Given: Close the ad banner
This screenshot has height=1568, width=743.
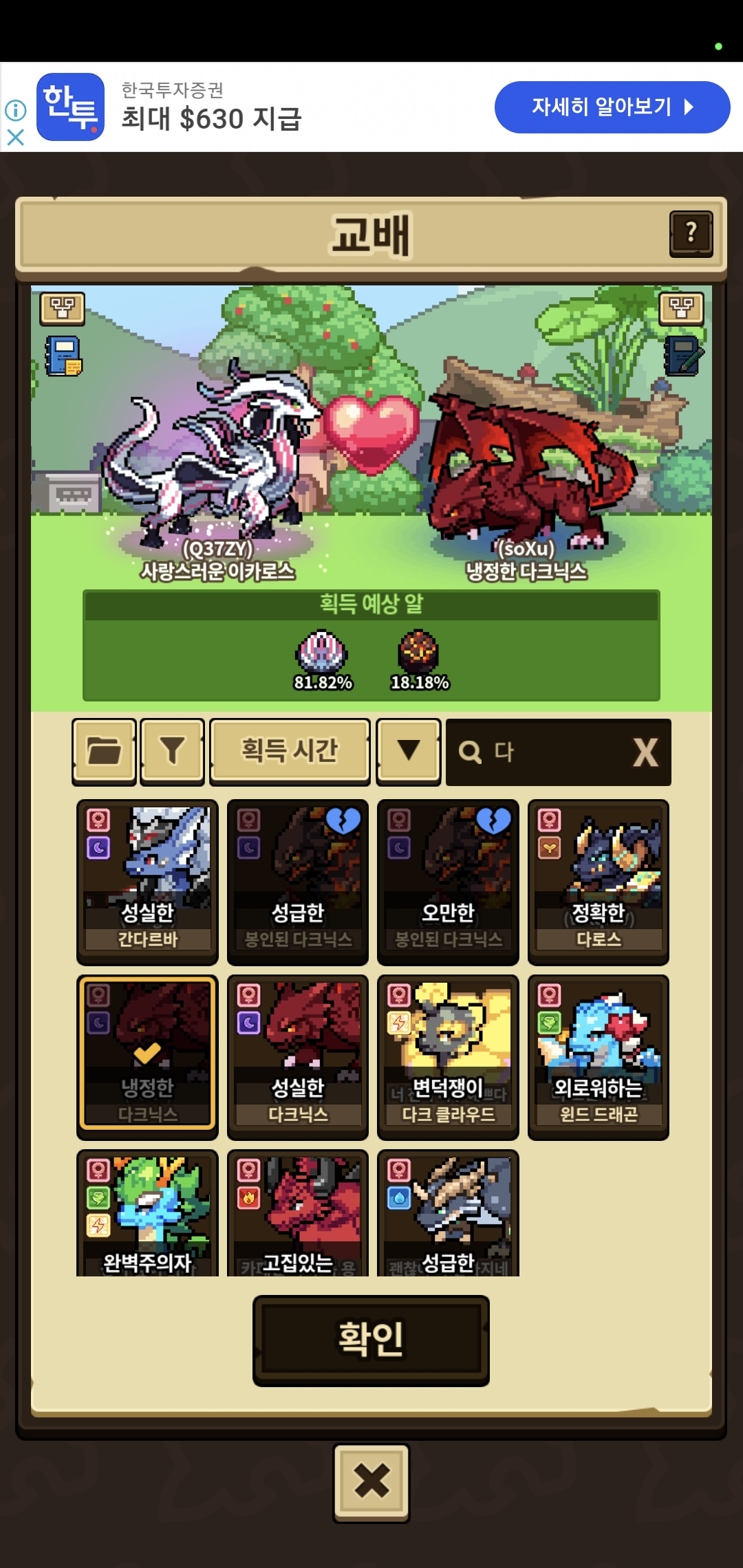Looking at the screenshot, I should [x=15, y=138].
